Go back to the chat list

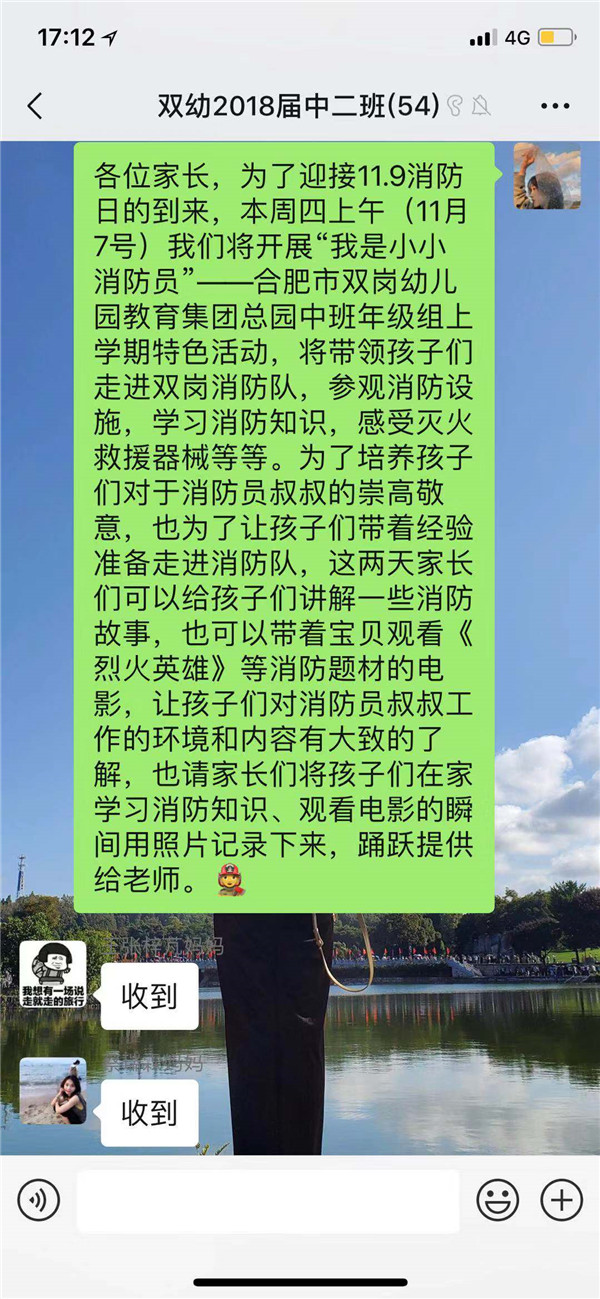35,106
